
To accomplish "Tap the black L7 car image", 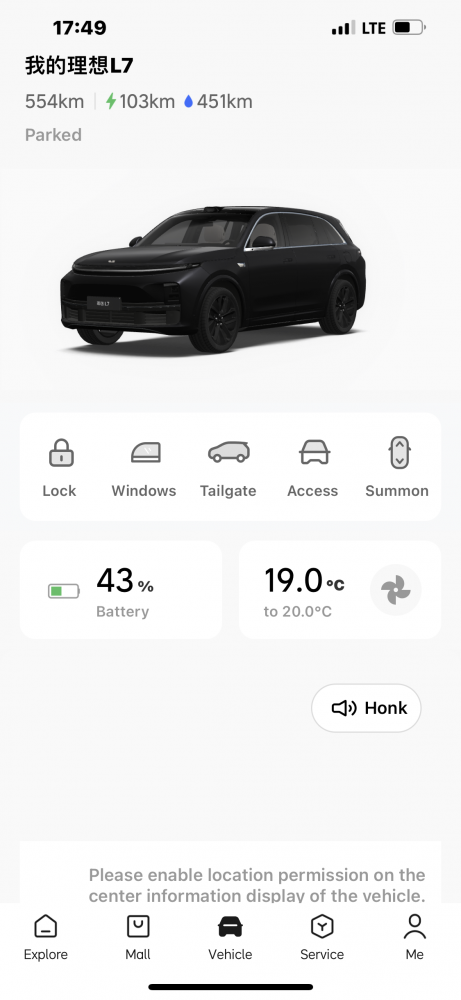I will click(213, 279).
